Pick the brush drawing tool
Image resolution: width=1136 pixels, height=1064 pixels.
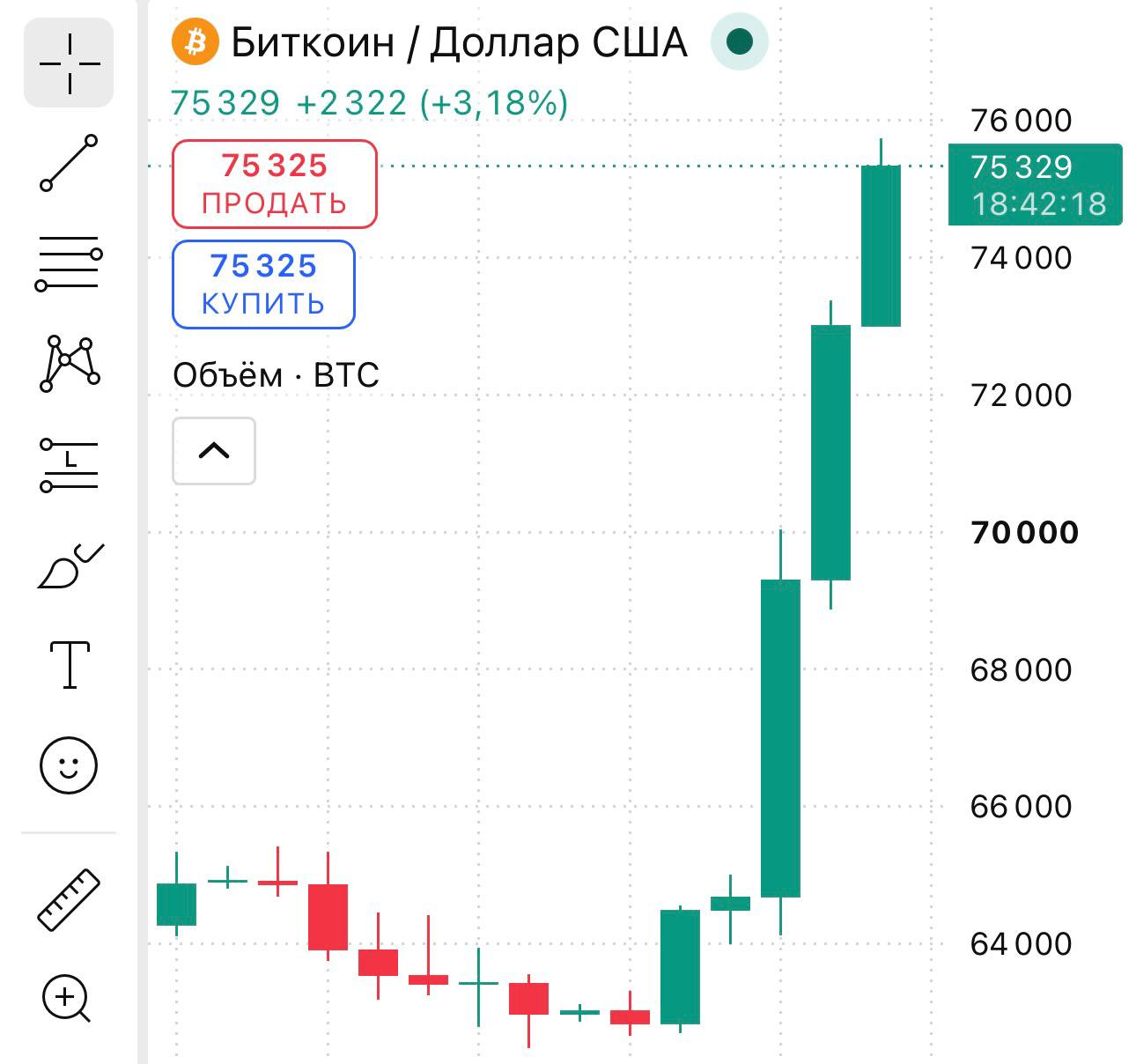tap(70, 565)
